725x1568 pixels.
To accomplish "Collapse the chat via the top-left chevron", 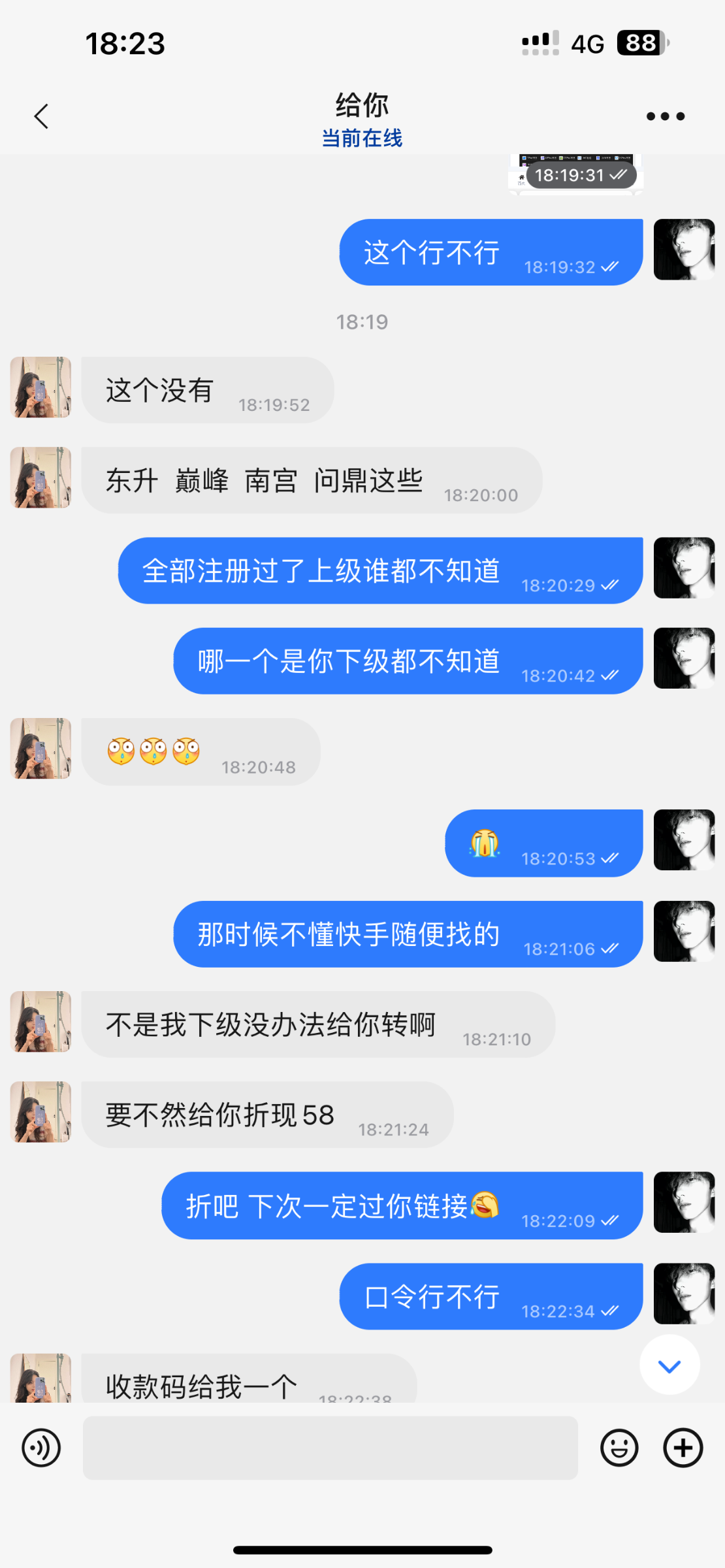I will (x=40, y=115).
